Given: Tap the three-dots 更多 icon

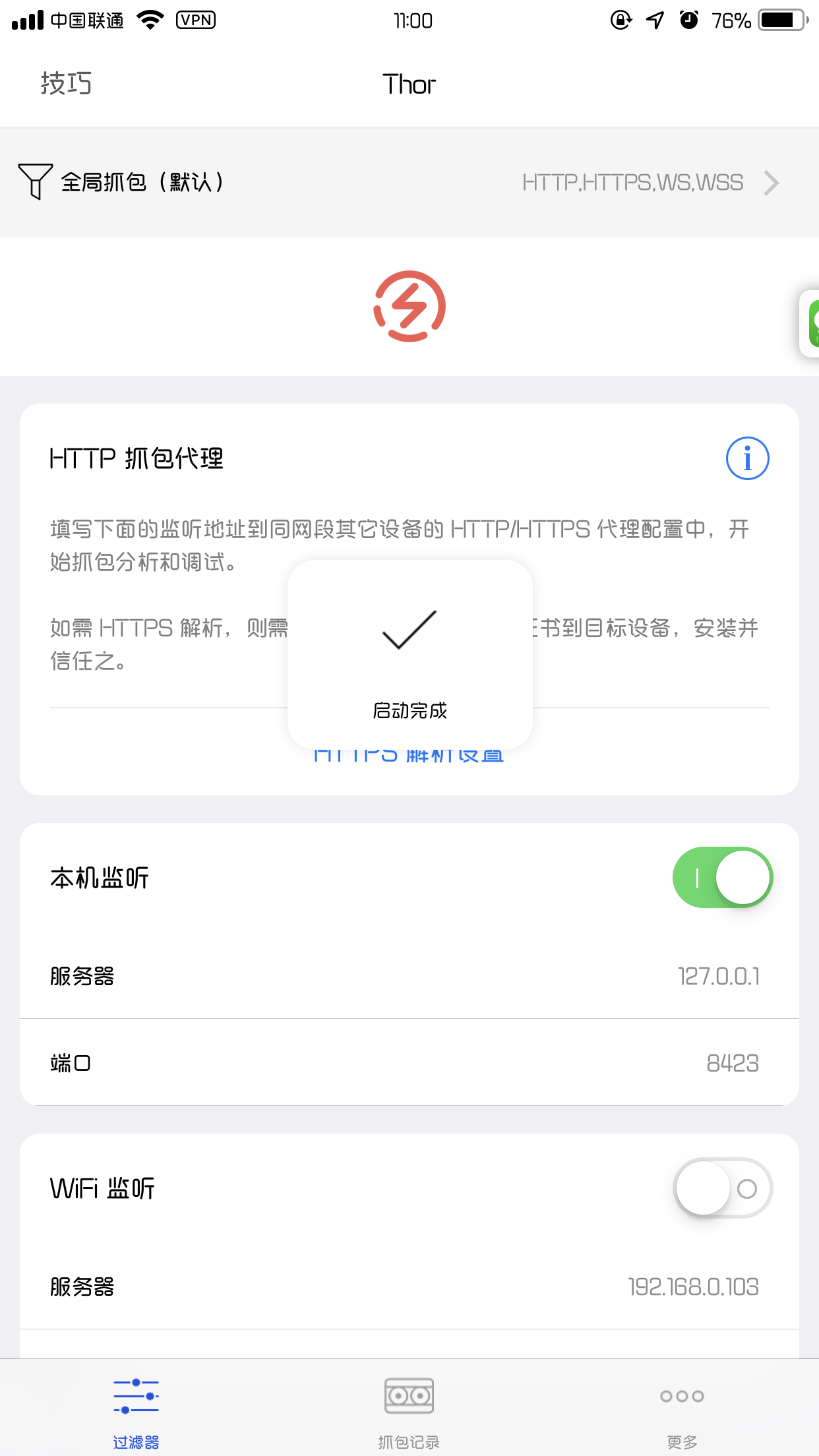Looking at the screenshot, I should click(x=681, y=1395).
